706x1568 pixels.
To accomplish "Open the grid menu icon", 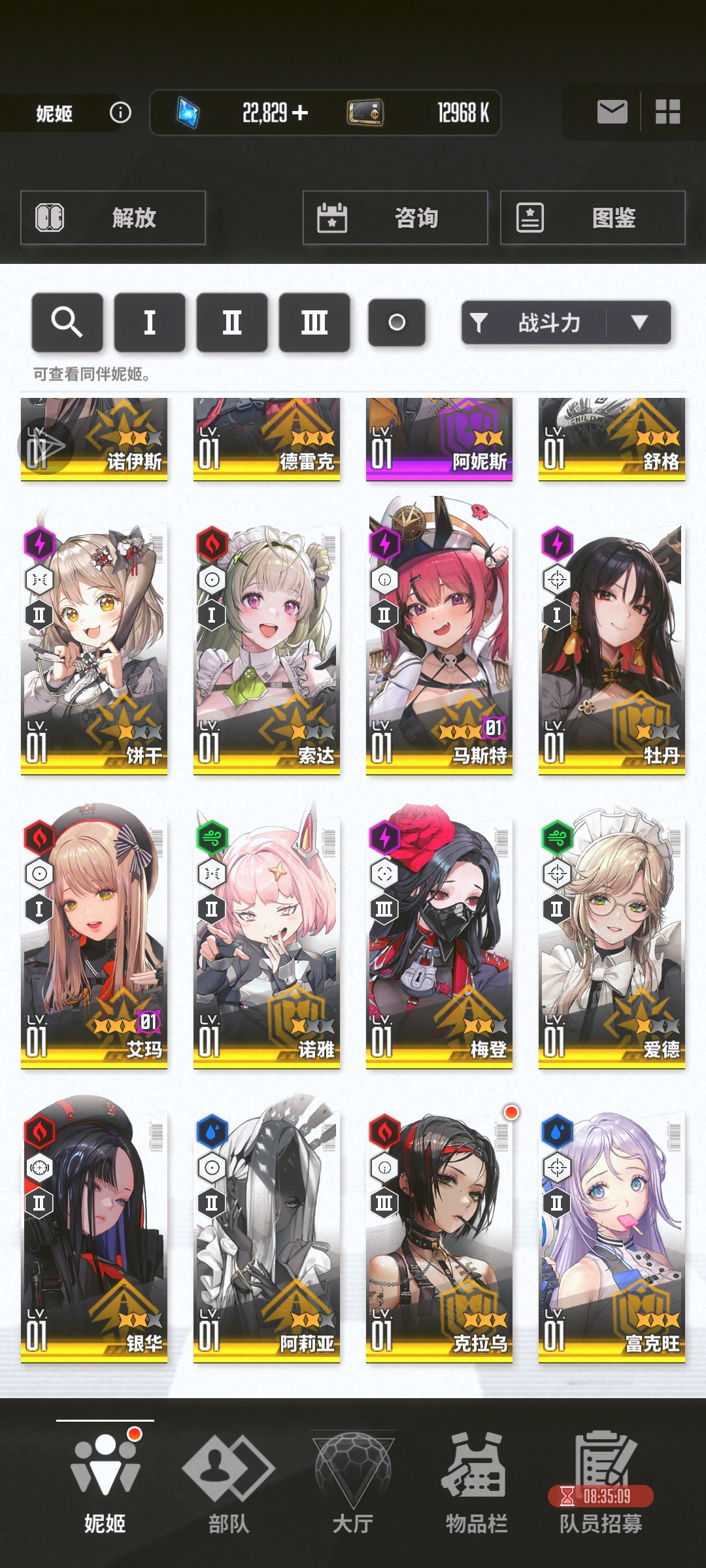I will coord(667,112).
